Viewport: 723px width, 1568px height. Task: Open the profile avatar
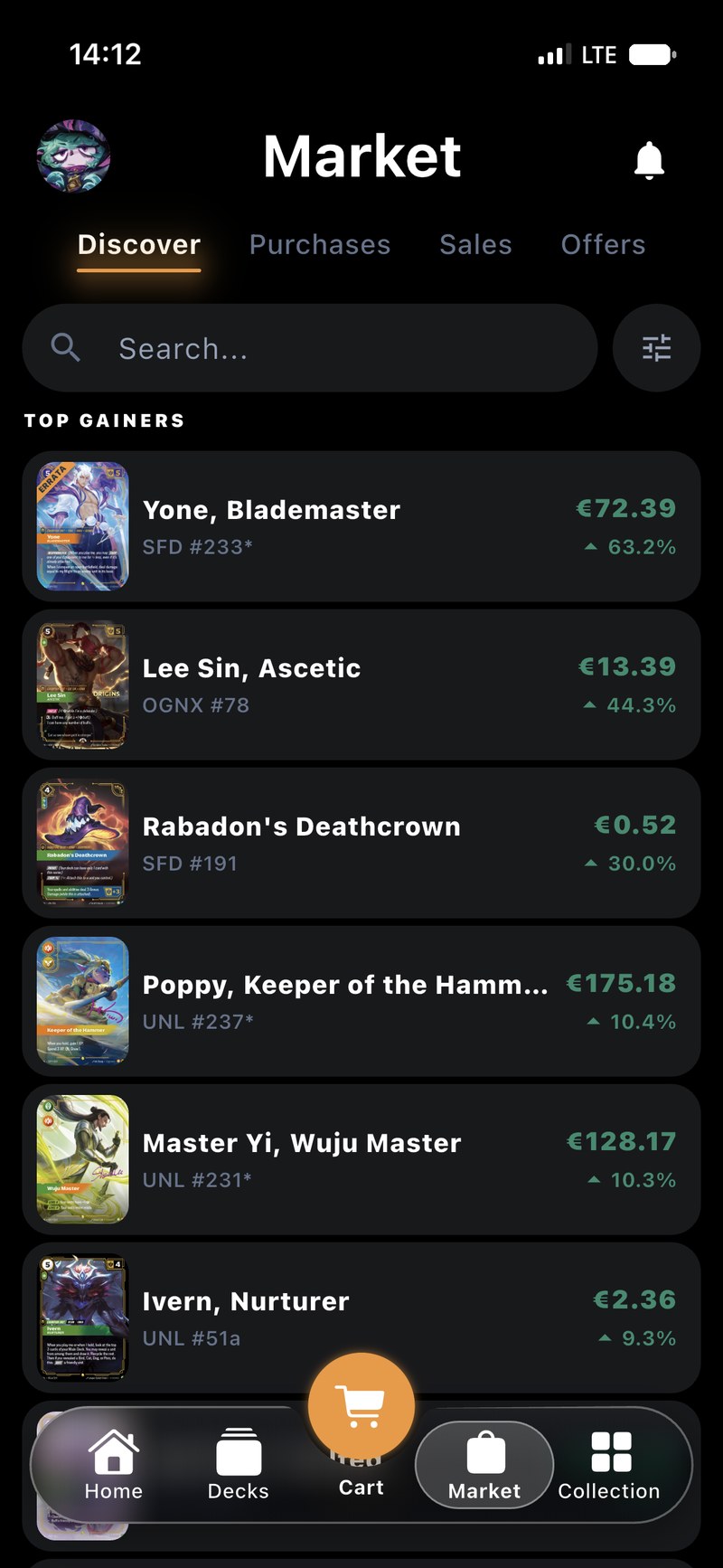point(73,156)
